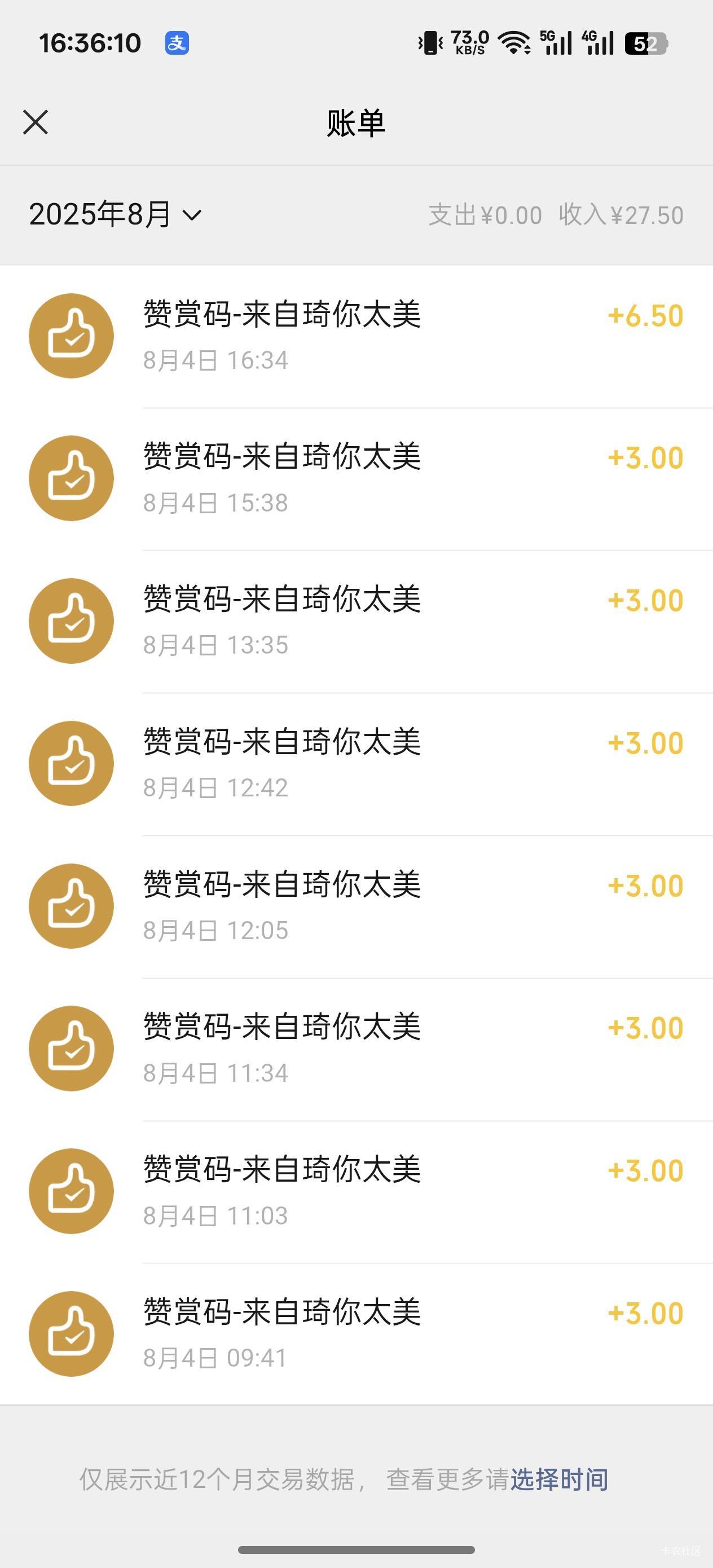Open the 2025年8月 month picker

click(x=115, y=214)
